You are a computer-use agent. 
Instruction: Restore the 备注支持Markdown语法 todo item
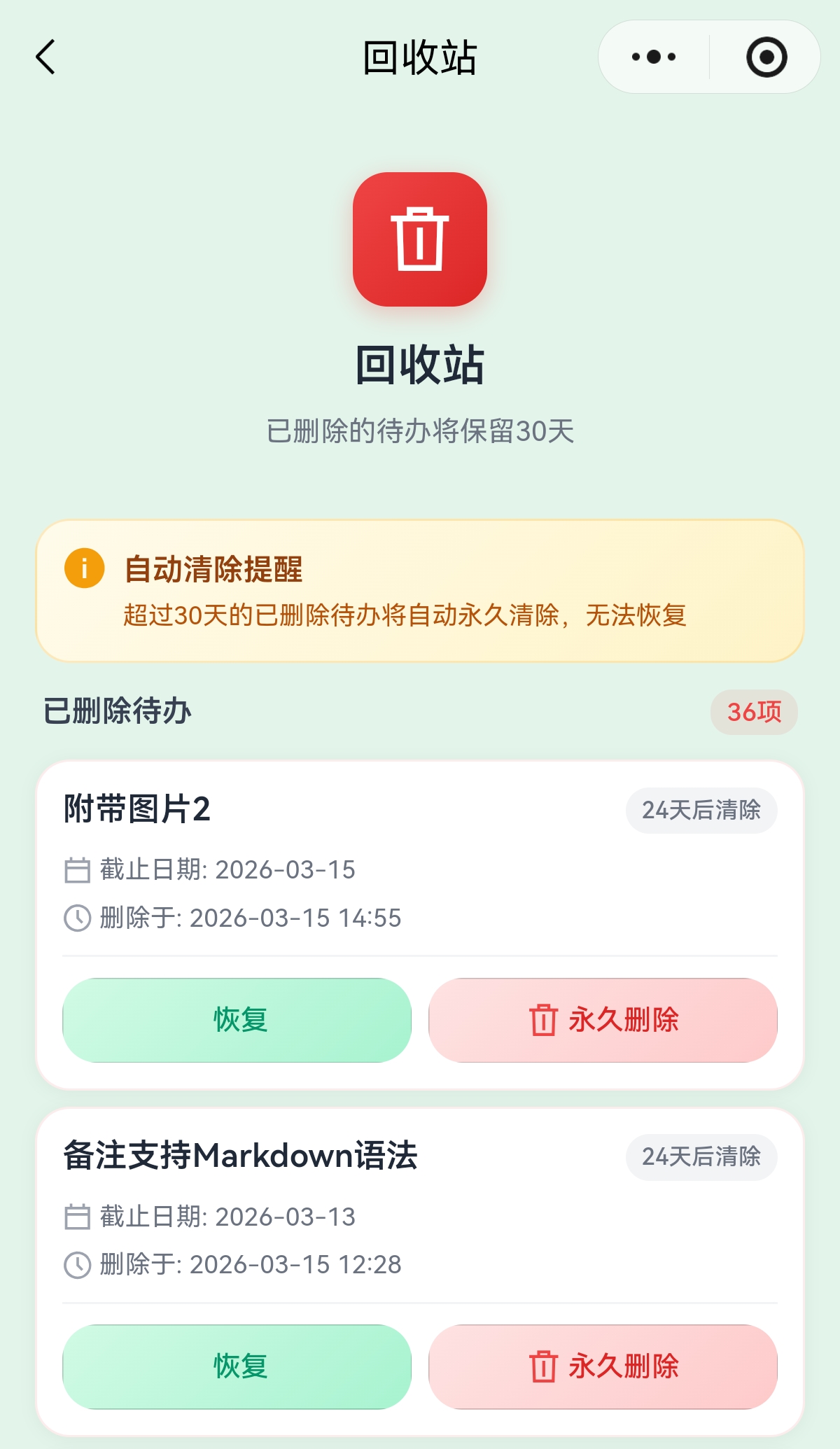click(x=238, y=1364)
